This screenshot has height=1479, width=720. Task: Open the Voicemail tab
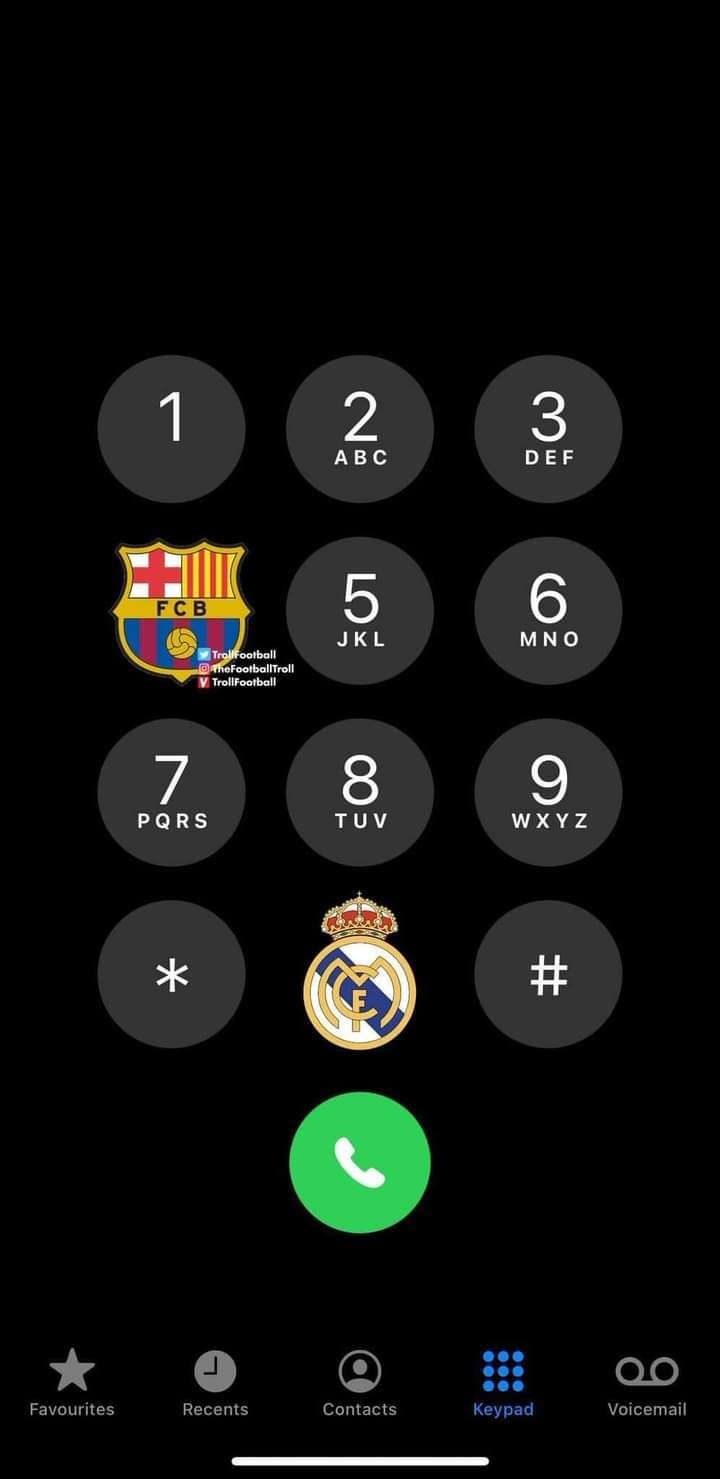pos(647,1383)
